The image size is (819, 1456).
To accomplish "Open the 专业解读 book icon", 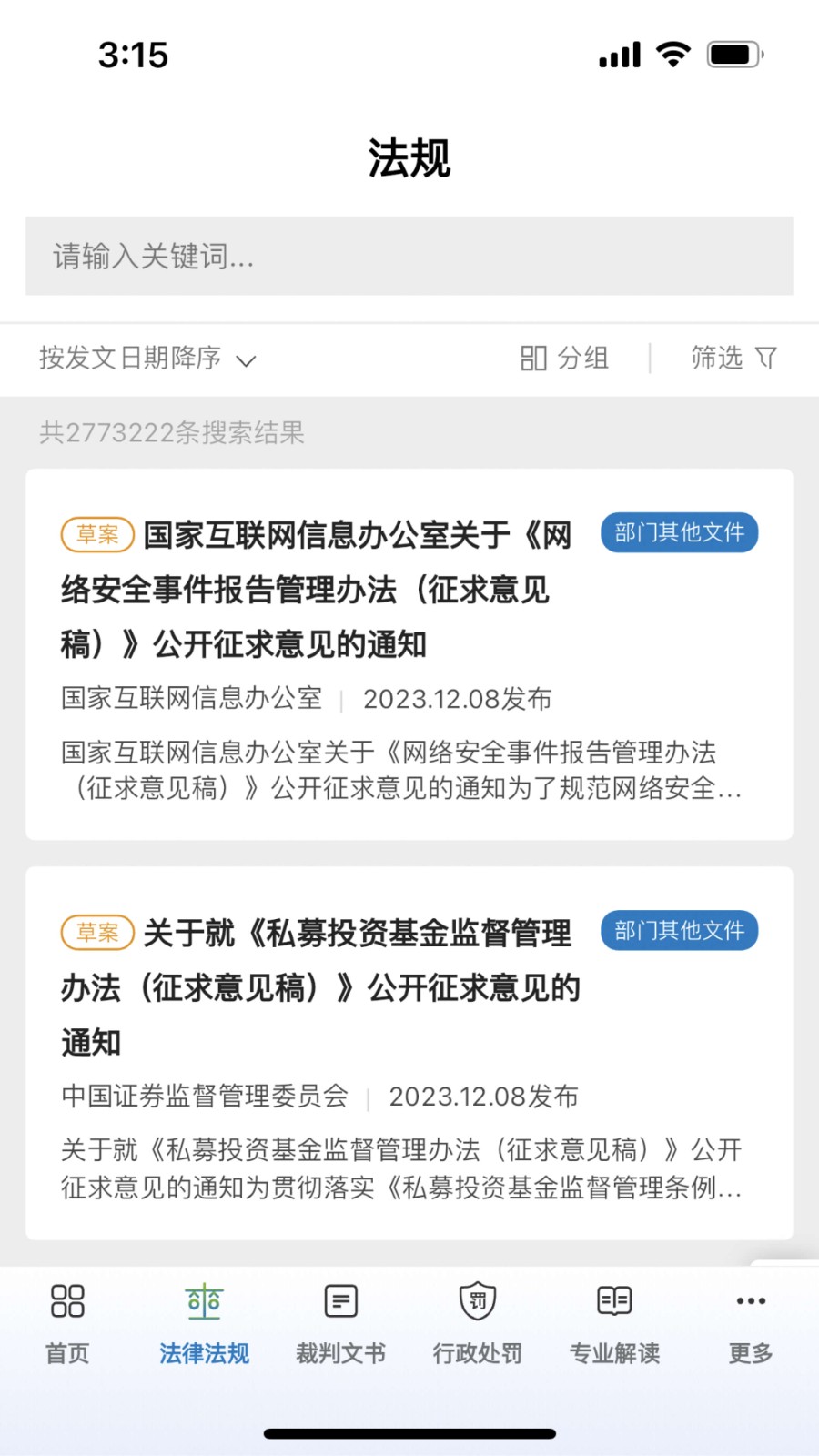I will pos(613,1300).
